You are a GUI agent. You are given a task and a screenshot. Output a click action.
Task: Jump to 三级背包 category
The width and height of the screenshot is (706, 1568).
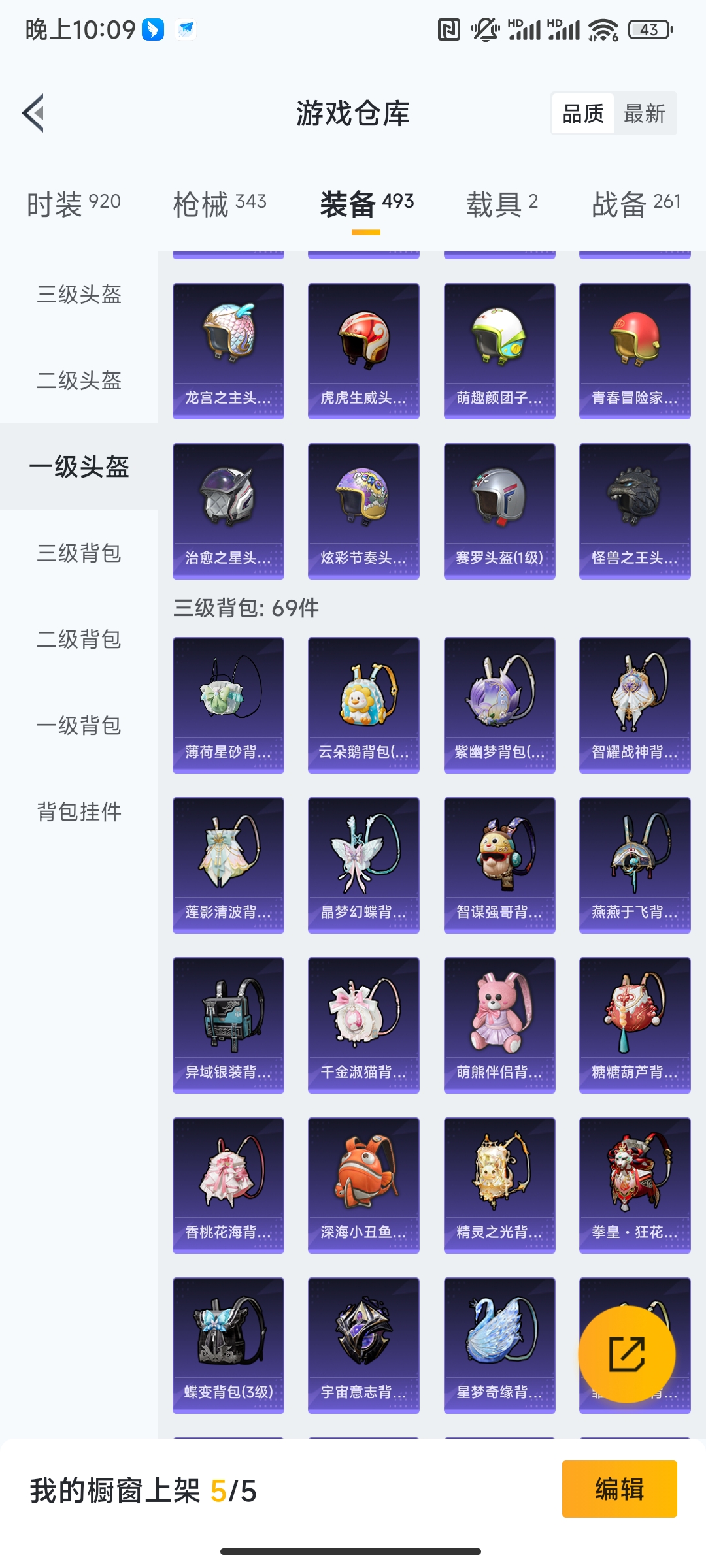79,553
